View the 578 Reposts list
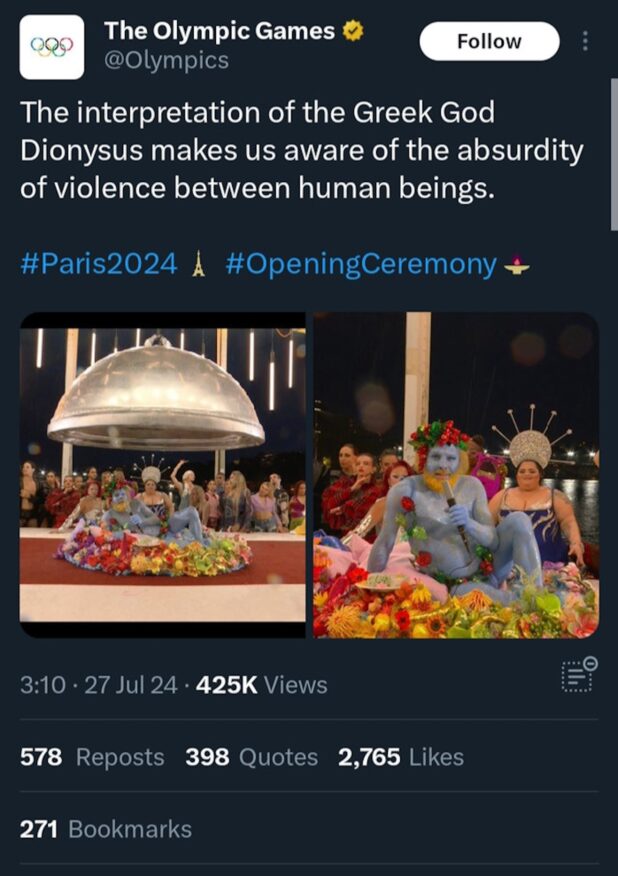The height and width of the screenshot is (876, 618). tap(92, 757)
